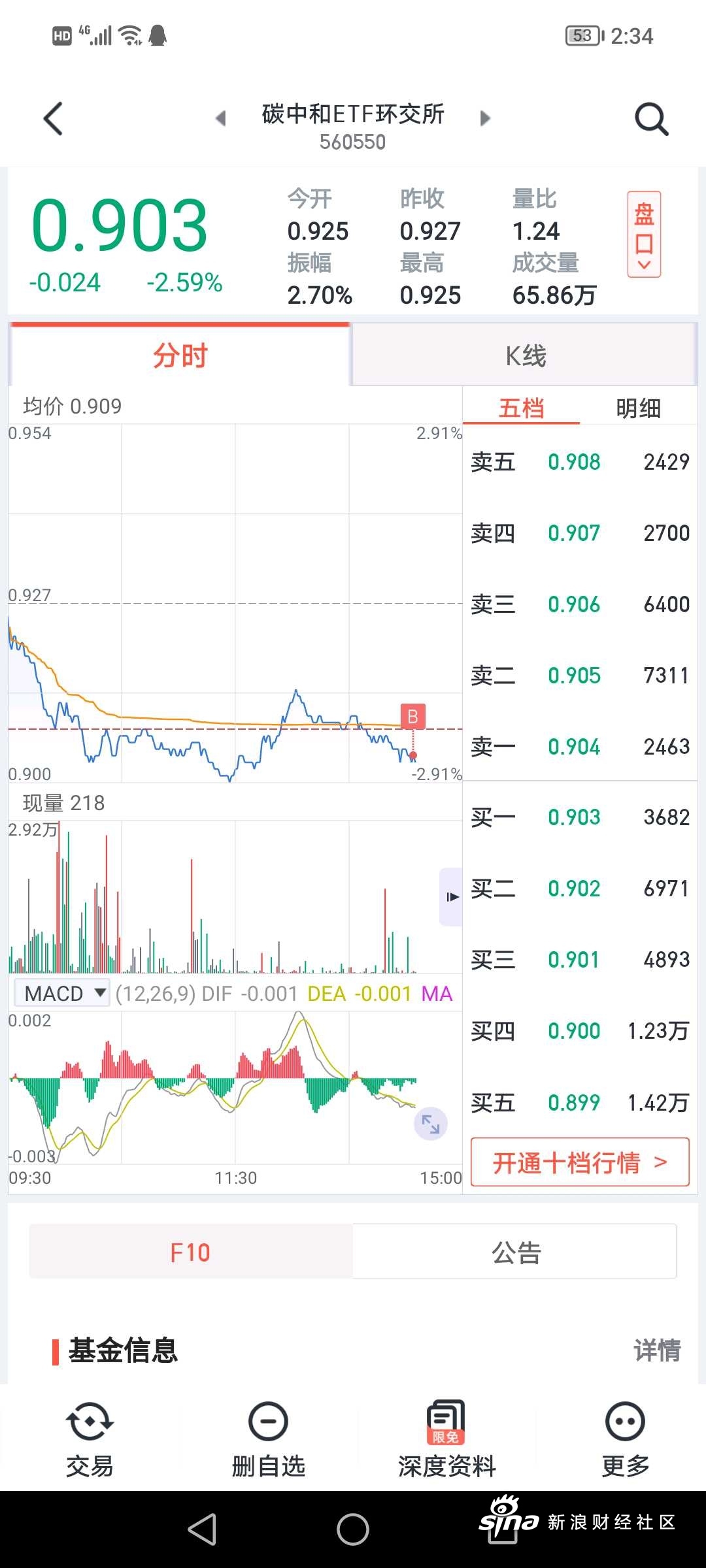
Task: Expand the 盘口 panel
Action: click(x=644, y=234)
